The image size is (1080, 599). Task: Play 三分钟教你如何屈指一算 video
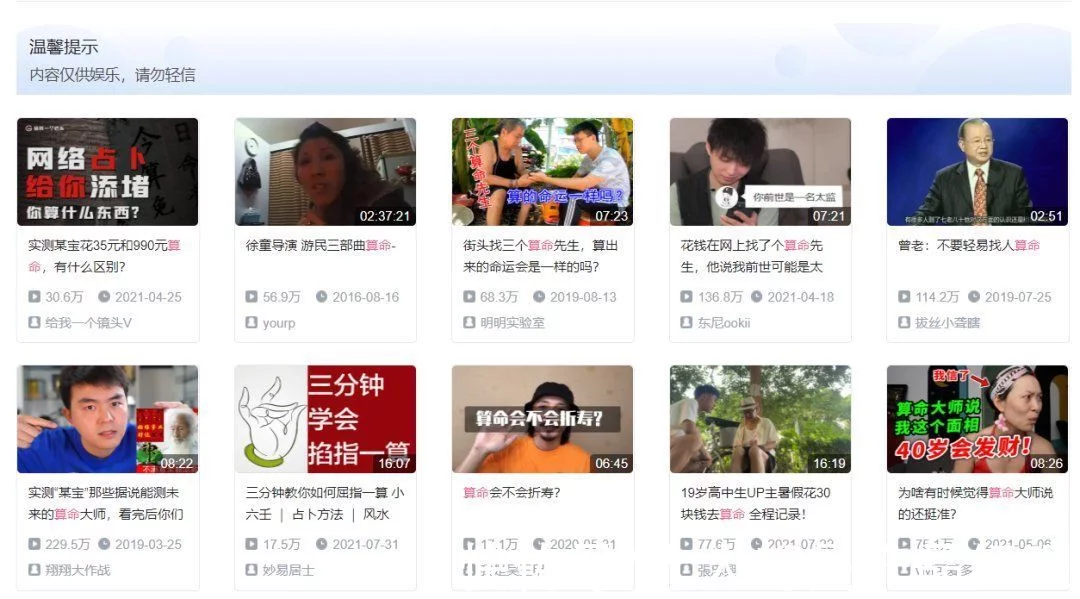tap(325, 419)
